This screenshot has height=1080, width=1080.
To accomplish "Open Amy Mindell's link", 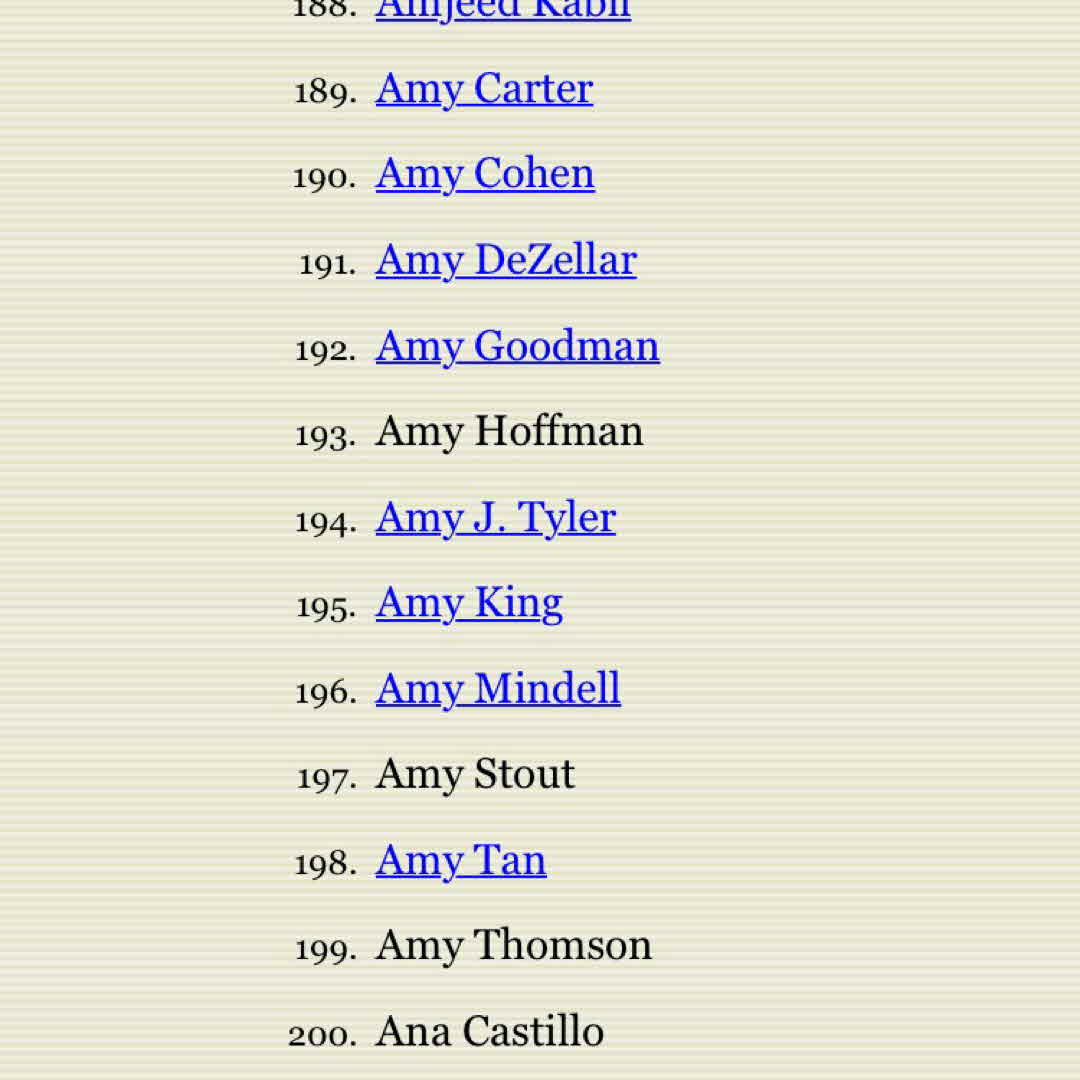I will click(x=498, y=690).
